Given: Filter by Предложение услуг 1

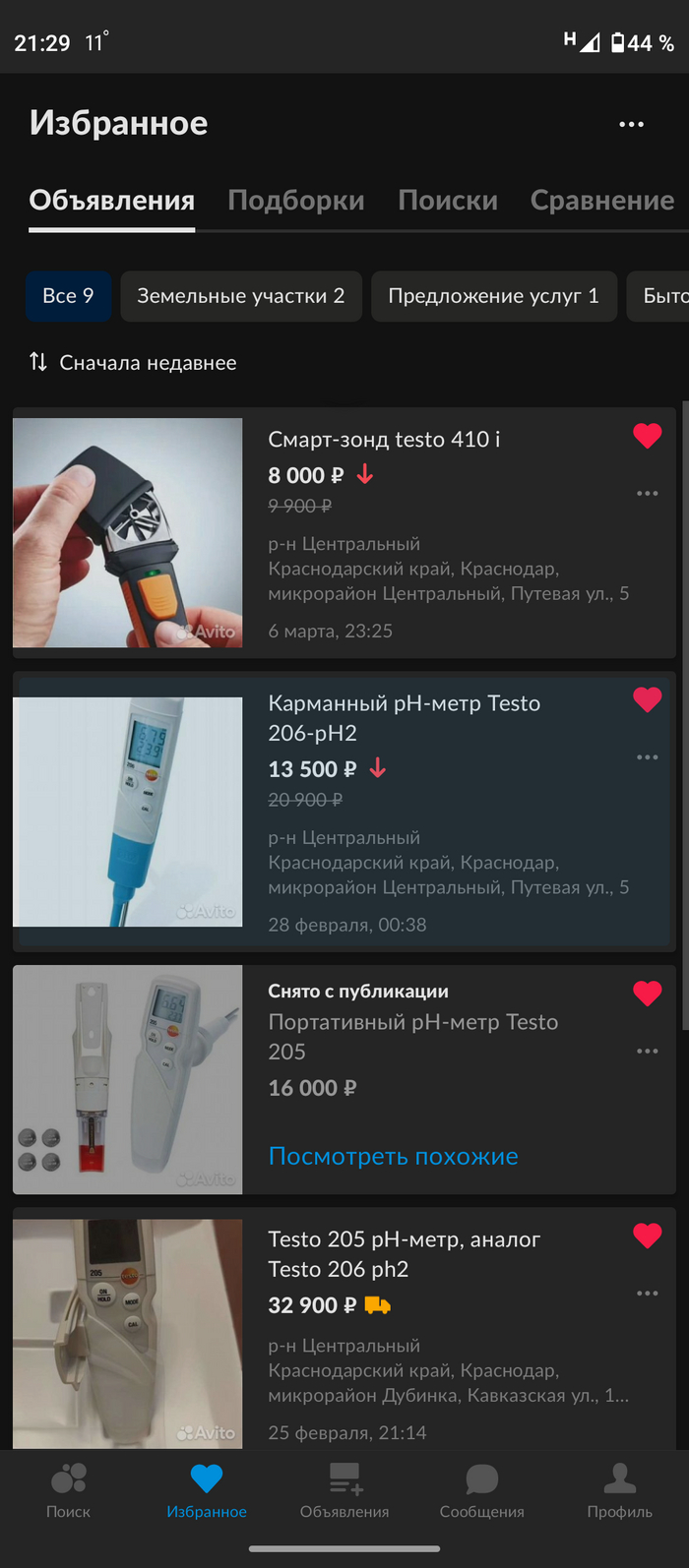Looking at the screenshot, I should pyautogui.click(x=493, y=296).
